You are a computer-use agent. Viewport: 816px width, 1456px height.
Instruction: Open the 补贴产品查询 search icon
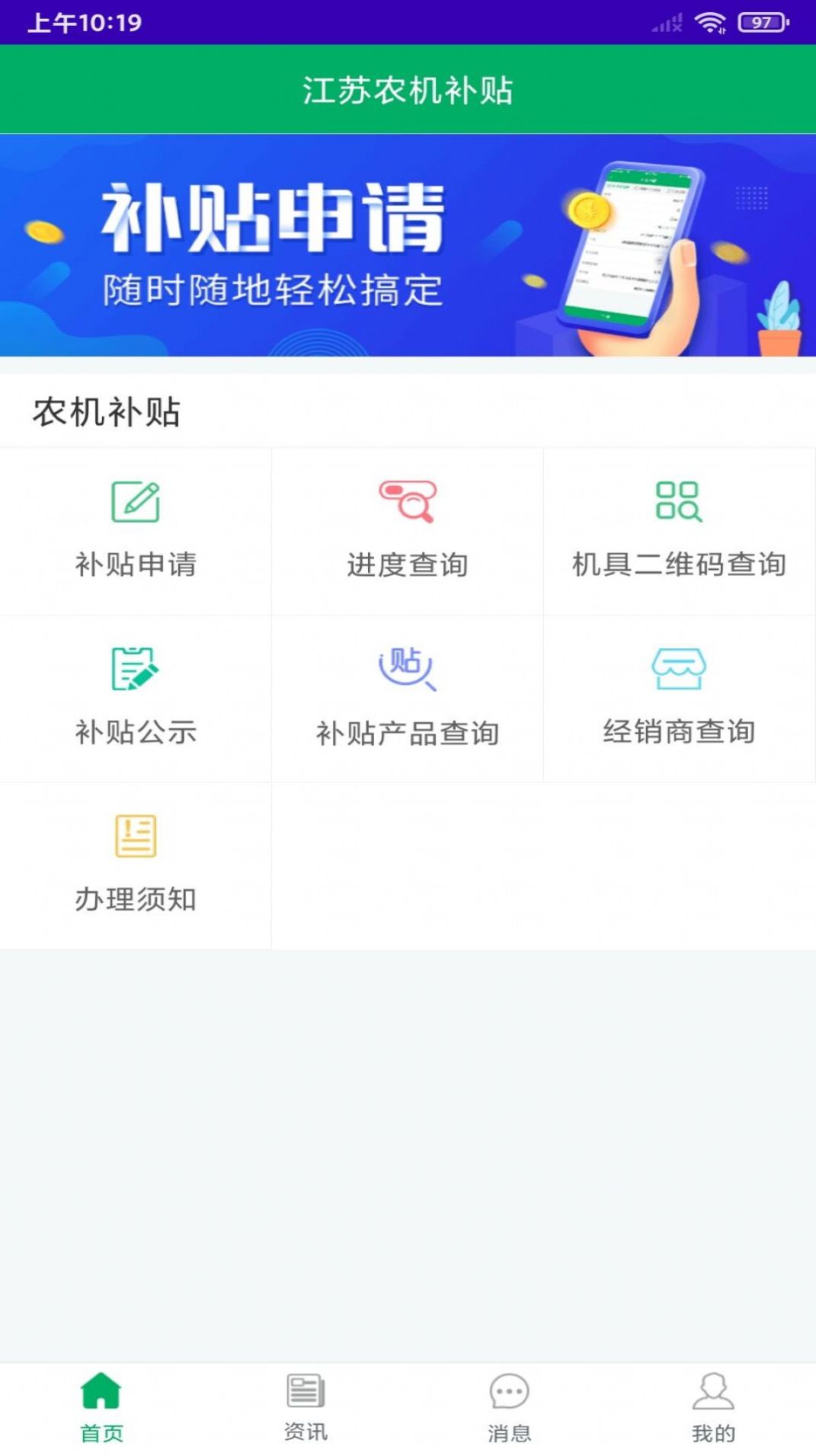click(x=407, y=669)
